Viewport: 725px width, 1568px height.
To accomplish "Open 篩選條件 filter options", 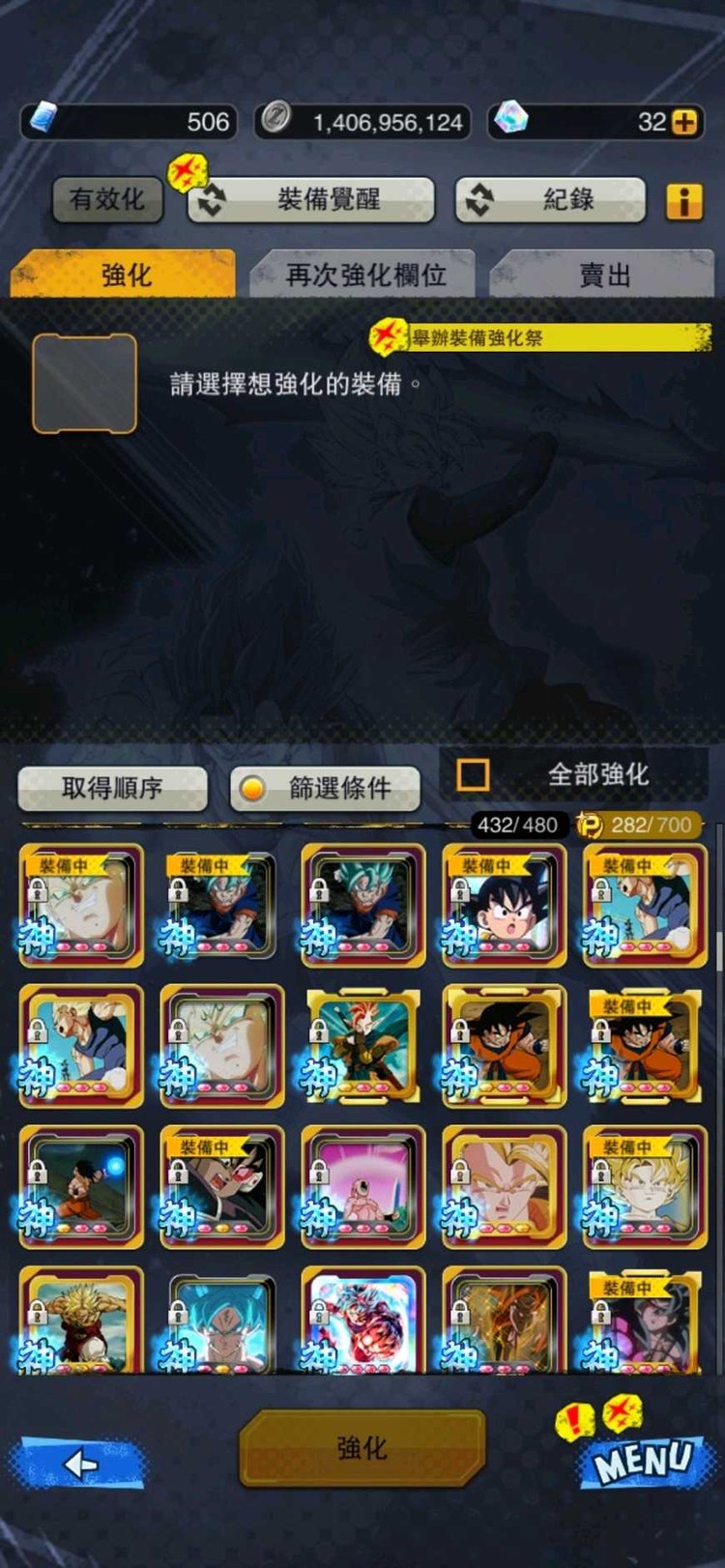I will pyautogui.click(x=325, y=788).
